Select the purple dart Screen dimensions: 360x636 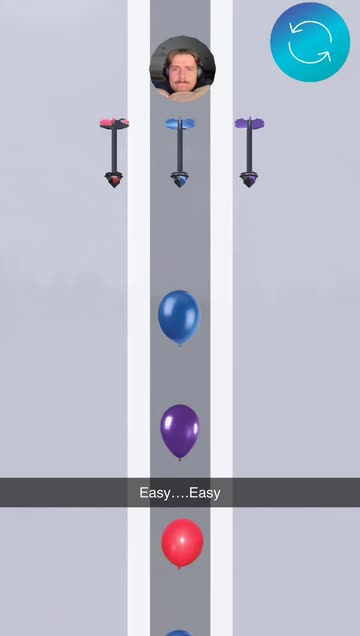[x=249, y=153]
